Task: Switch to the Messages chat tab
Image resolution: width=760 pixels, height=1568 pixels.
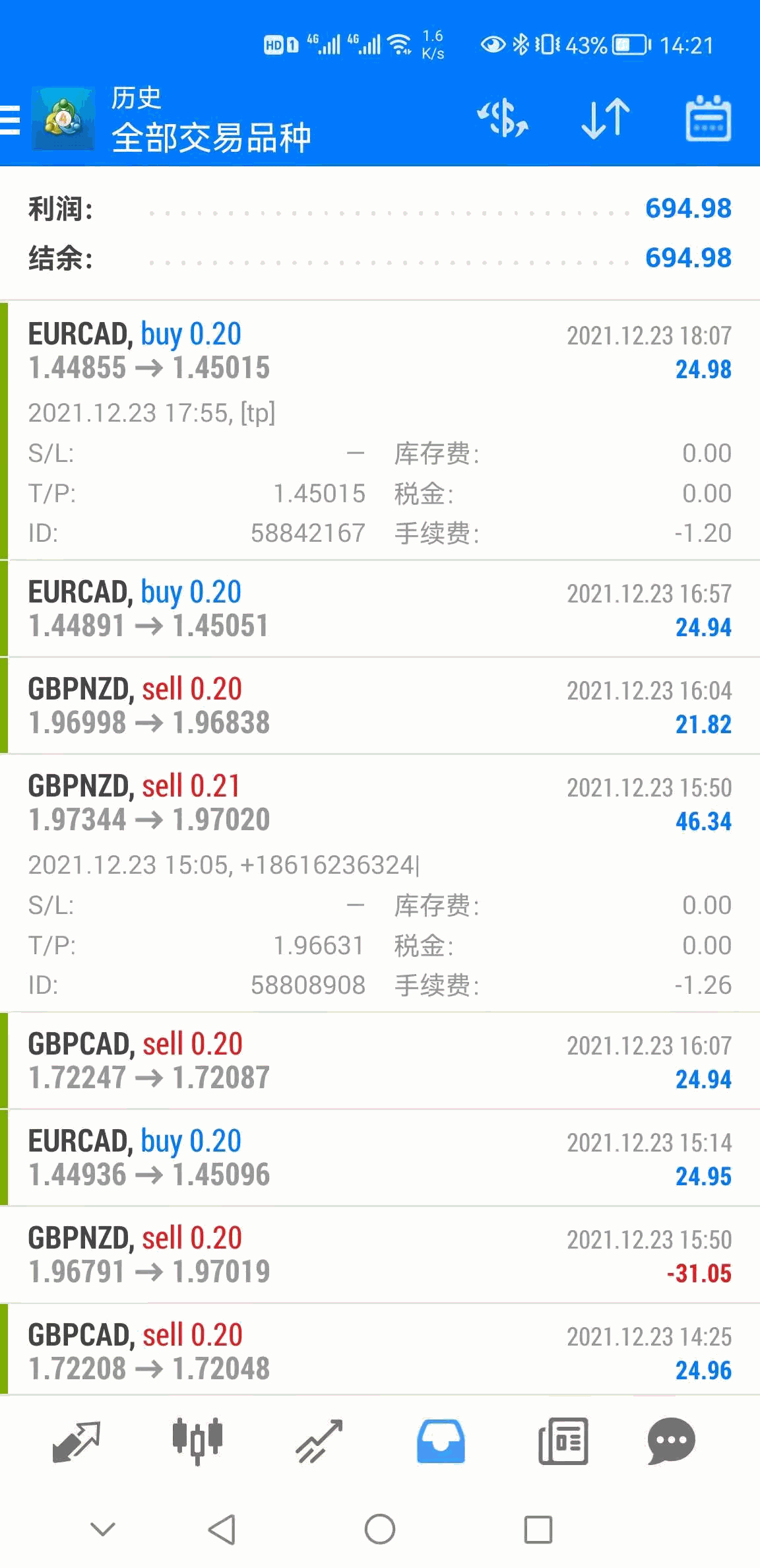Action: pyautogui.click(x=671, y=1441)
